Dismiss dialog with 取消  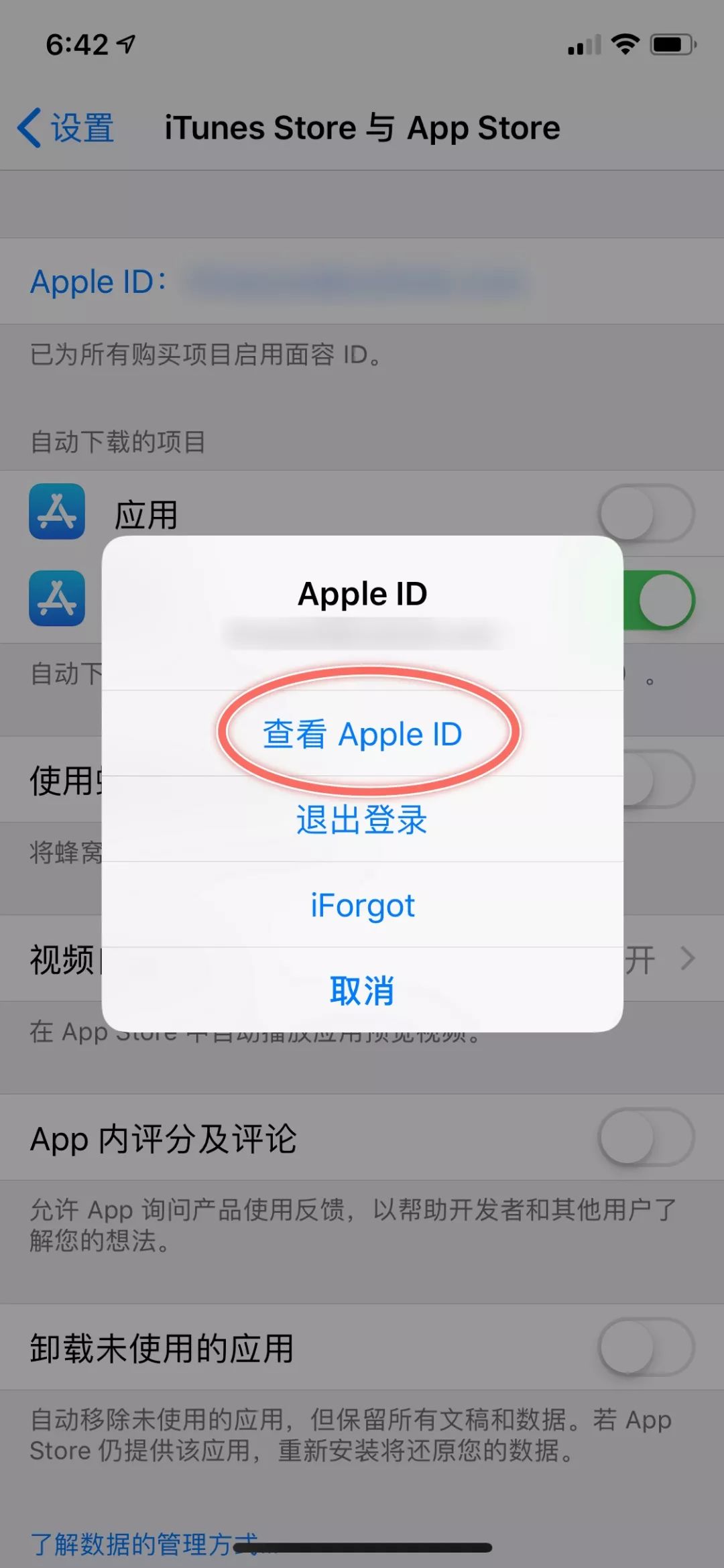point(362,990)
